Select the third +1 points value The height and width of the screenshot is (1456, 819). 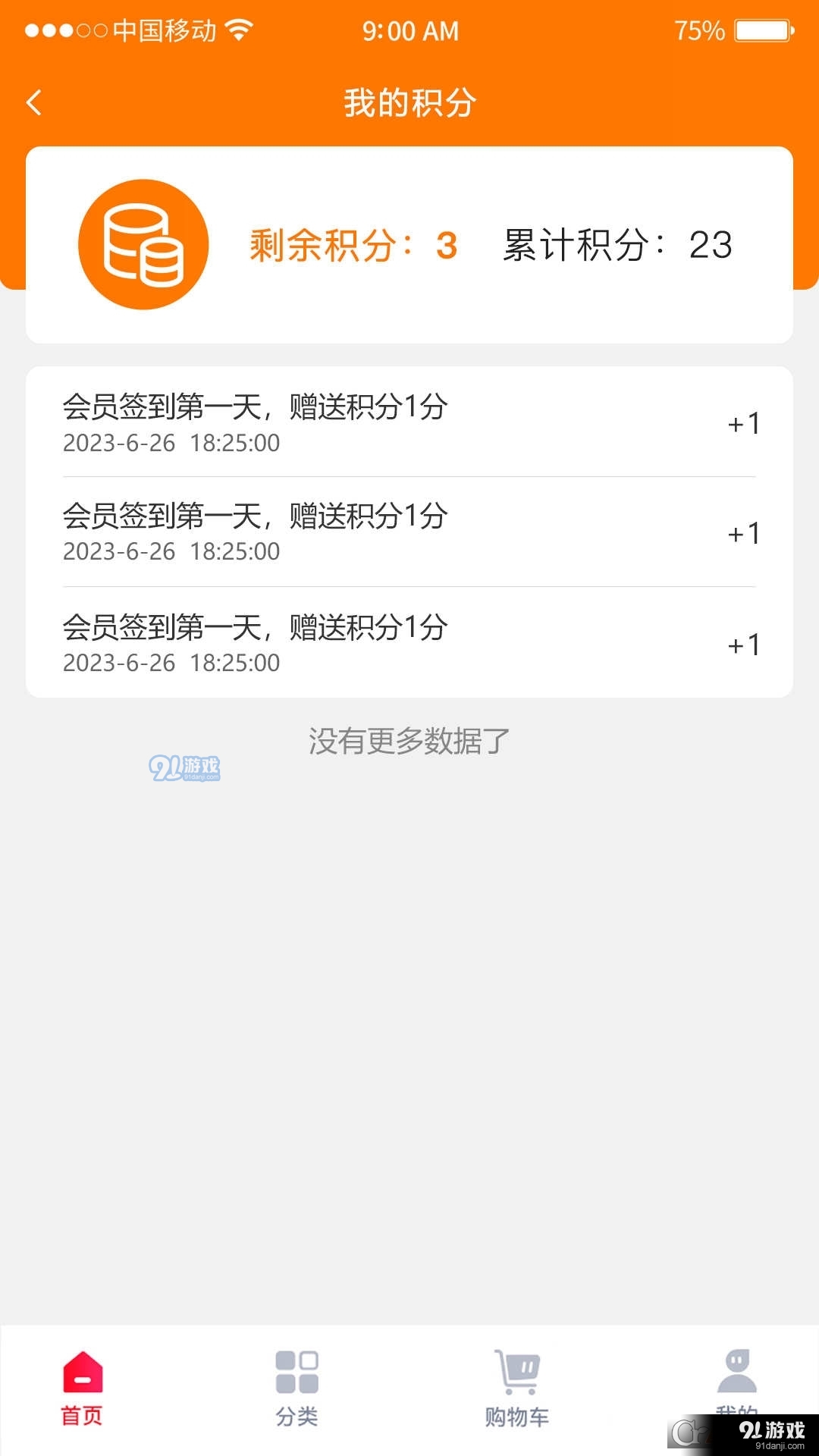pyautogui.click(x=742, y=646)
